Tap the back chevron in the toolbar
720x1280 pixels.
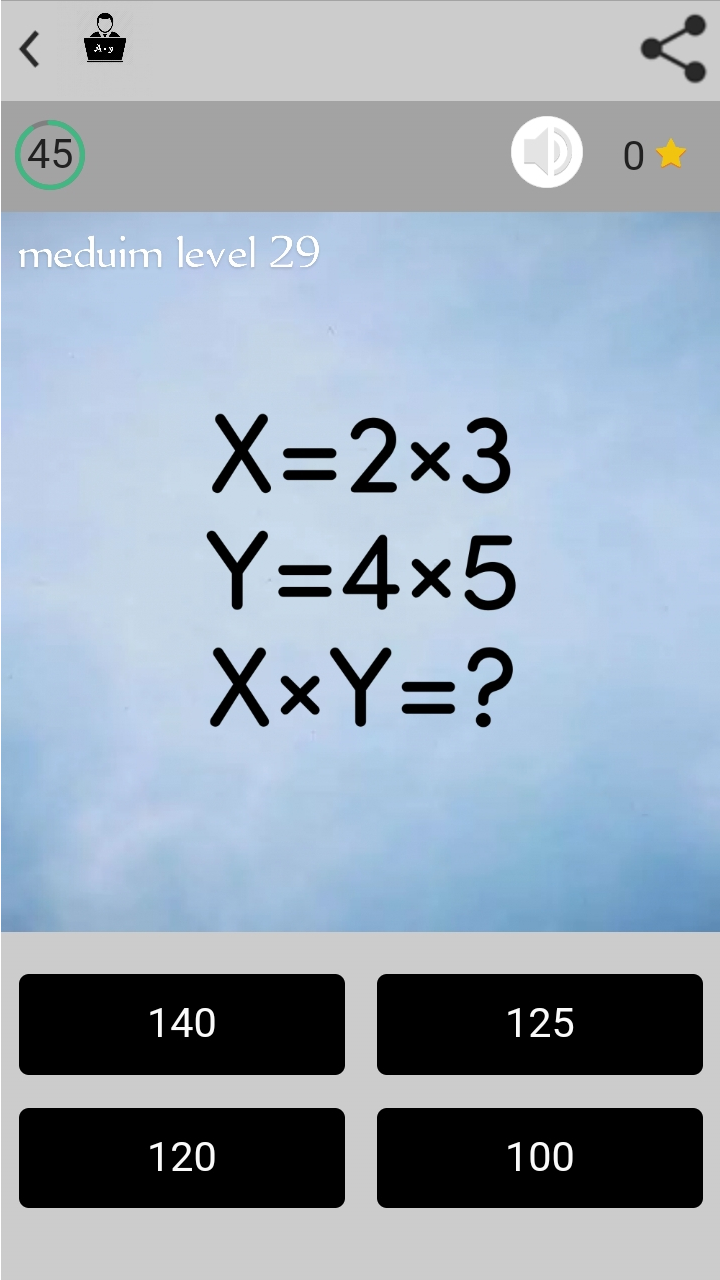tap(29, 50)
